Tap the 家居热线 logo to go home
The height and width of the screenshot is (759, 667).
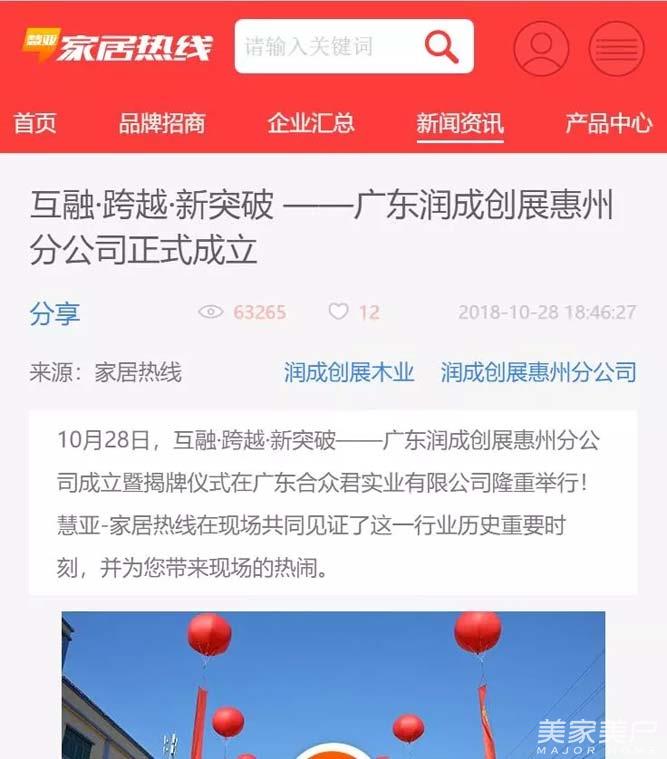click(118, 47)
